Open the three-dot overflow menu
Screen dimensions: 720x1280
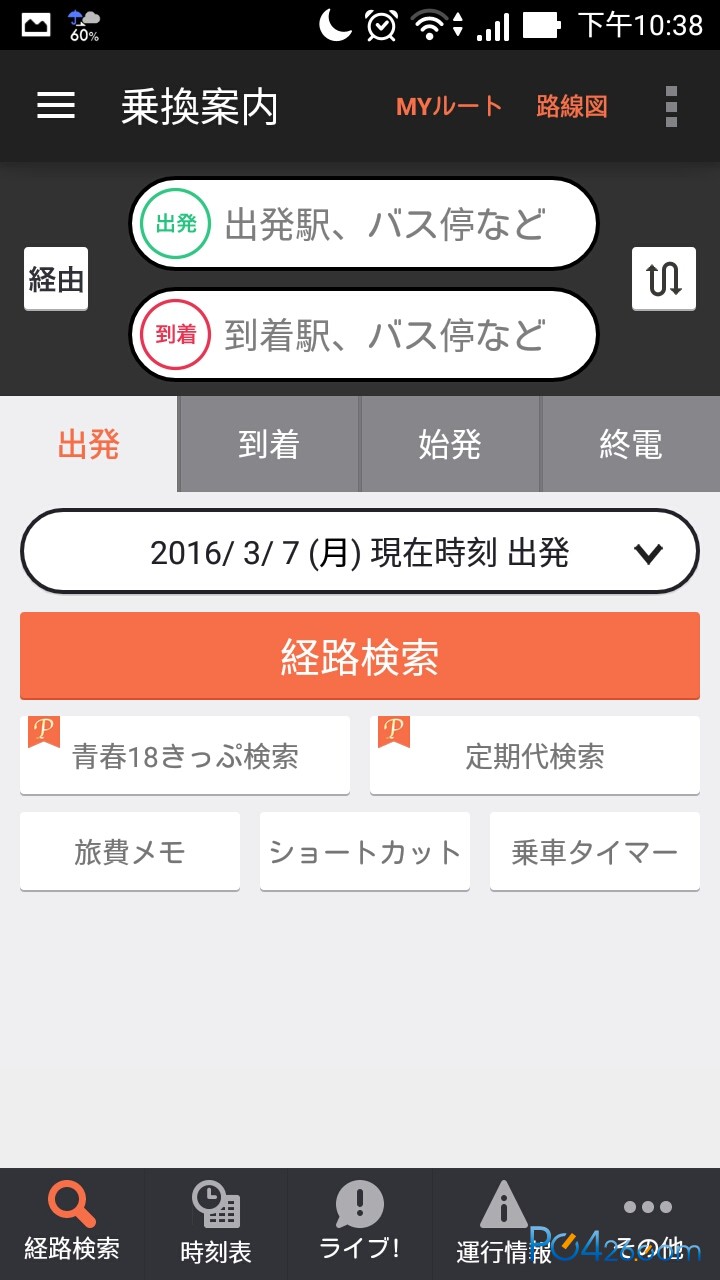tap(671, 106)
